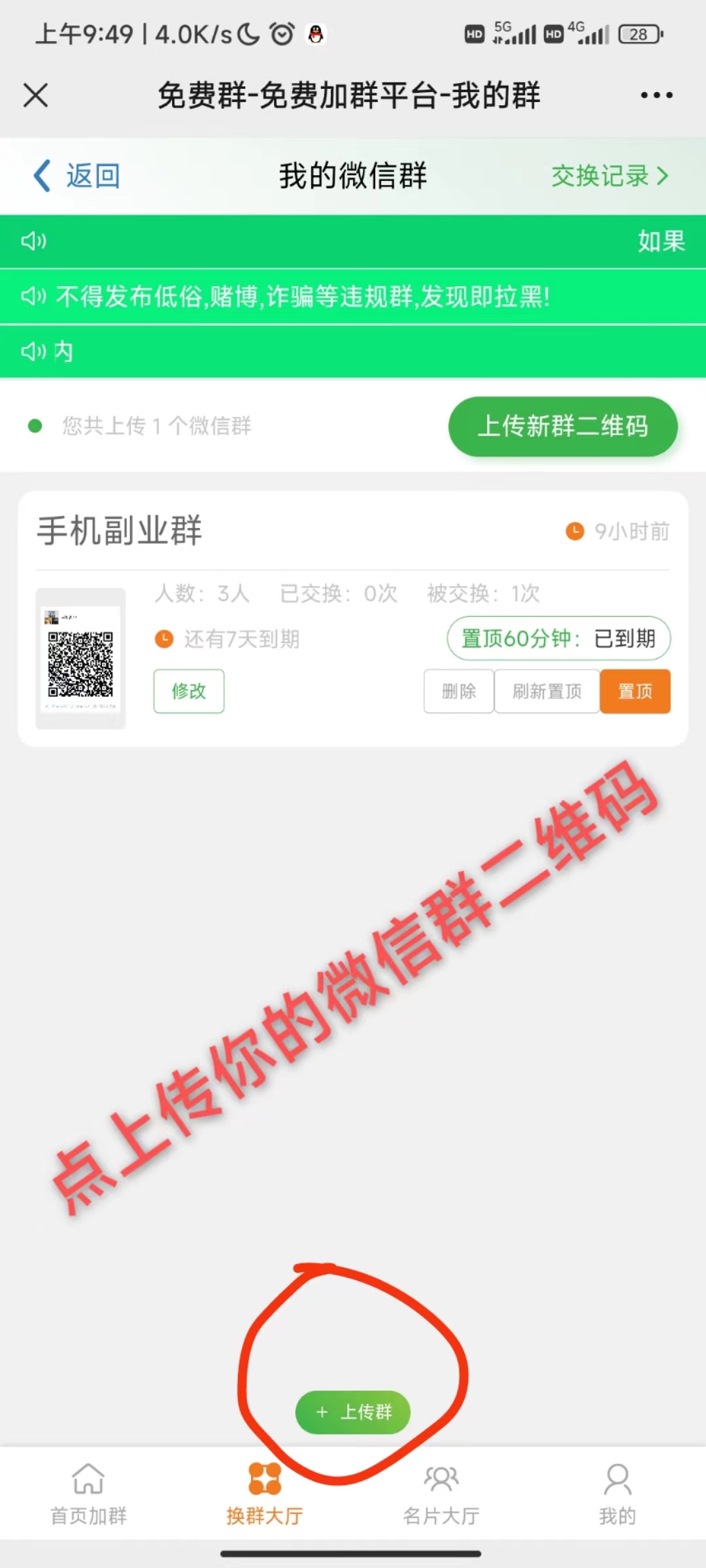Screen dimensions: 706x1568
Task: Close the web page with the X icon
Action: click(36, 95)
